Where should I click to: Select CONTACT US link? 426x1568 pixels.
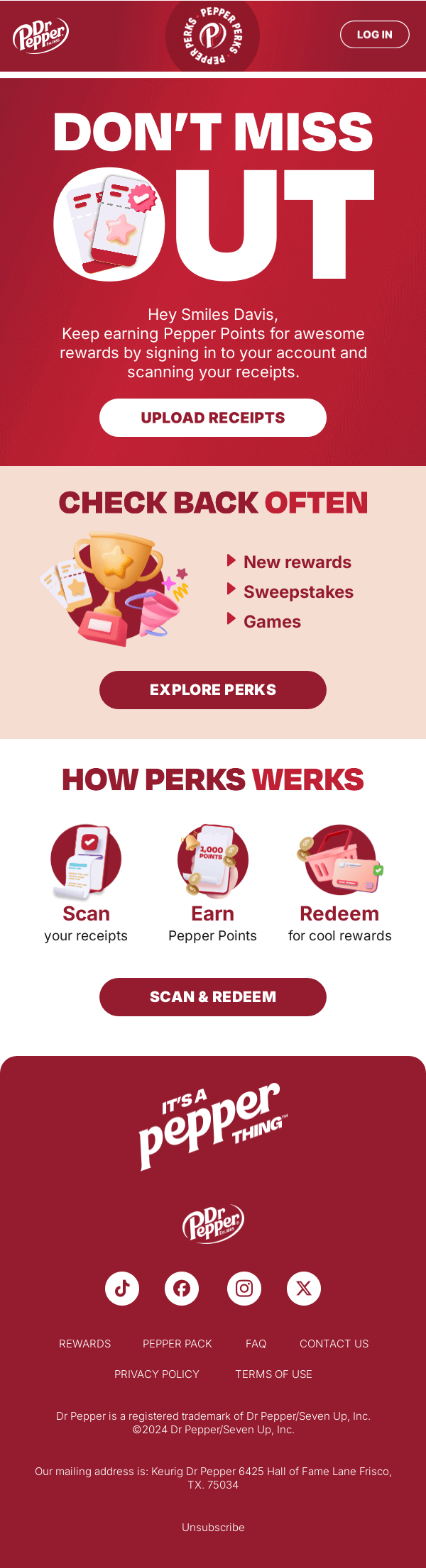point(334,1343)
